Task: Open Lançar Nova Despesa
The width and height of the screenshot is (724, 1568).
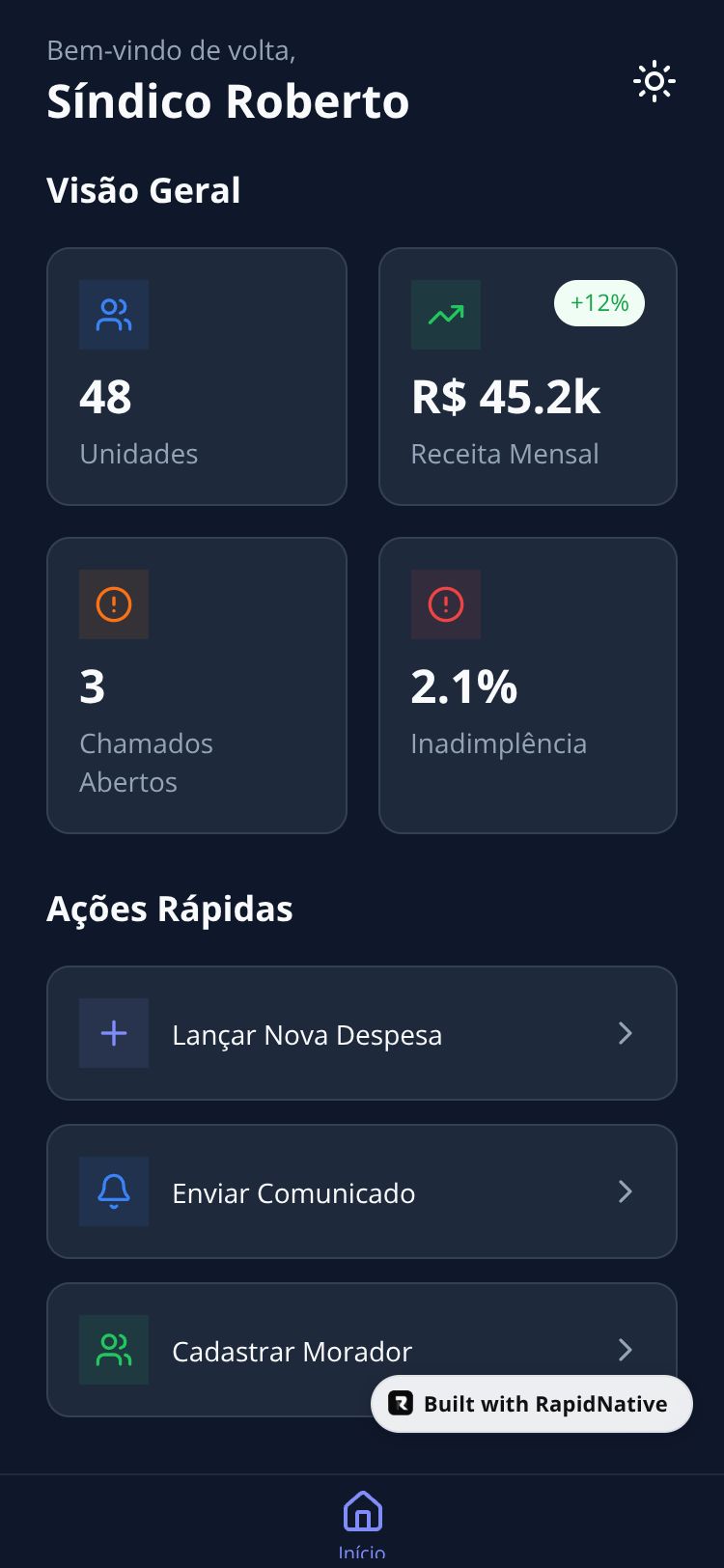Action: click(x=361, y=1033)
